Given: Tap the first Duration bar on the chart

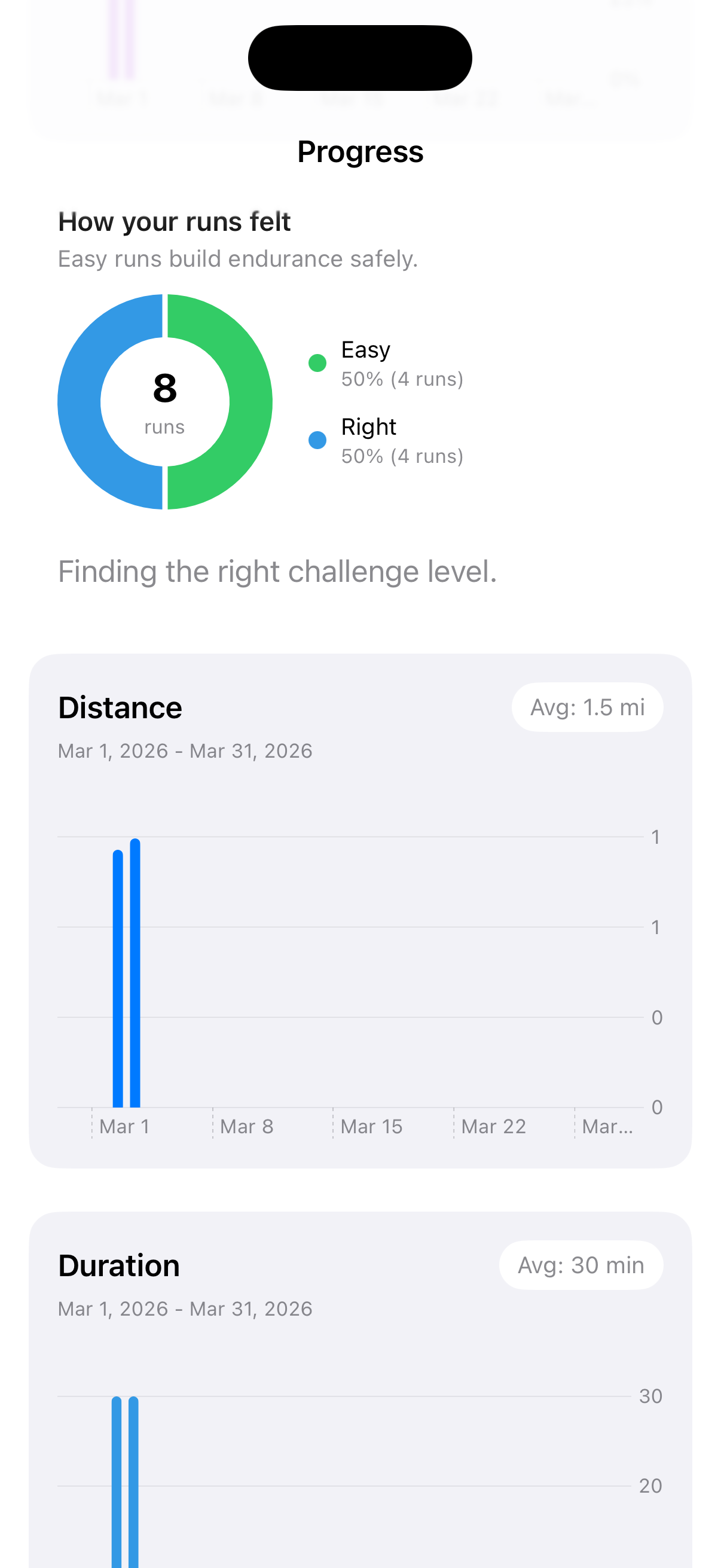Looking at the screenshot, I should [x=116, y=1473].
